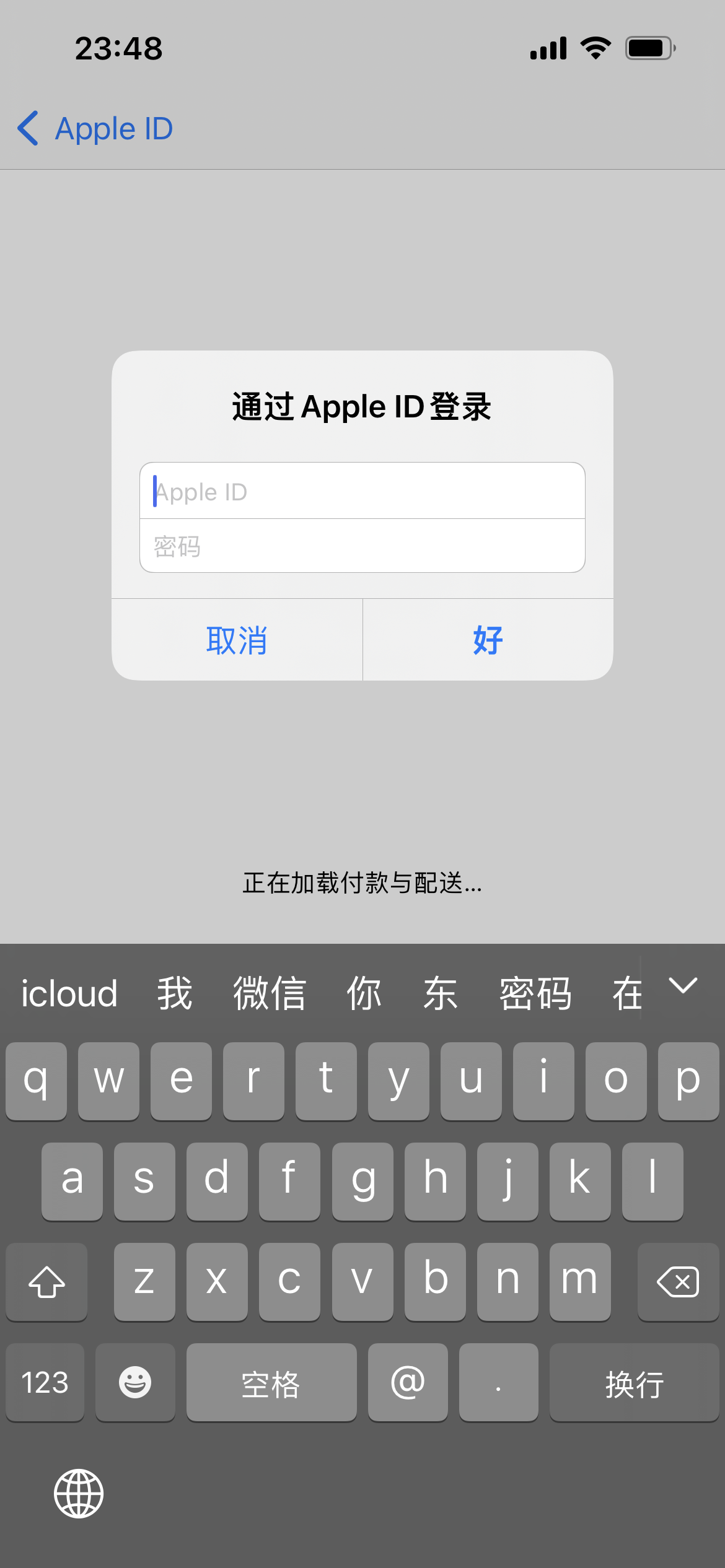
Task: Tap the 空格 space bar
Action: click(271, 1383)
